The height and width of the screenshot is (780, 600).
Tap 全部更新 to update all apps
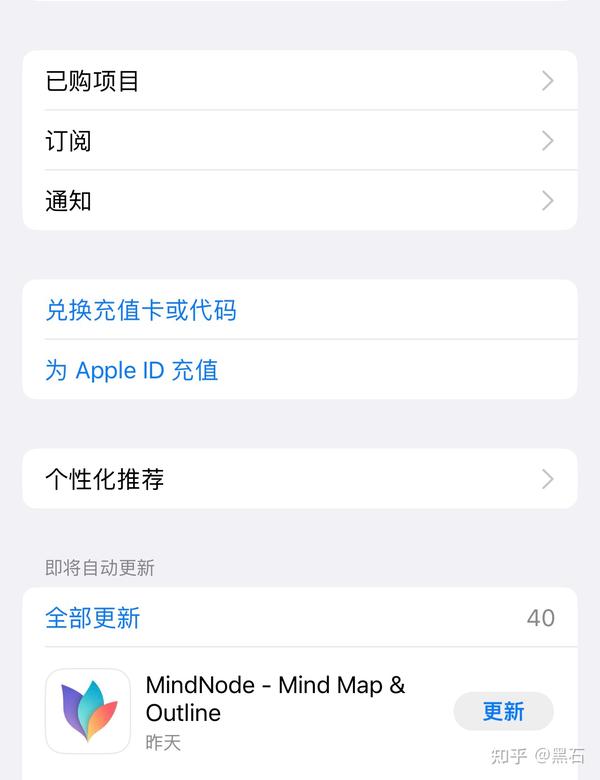[x=93, y=618]
